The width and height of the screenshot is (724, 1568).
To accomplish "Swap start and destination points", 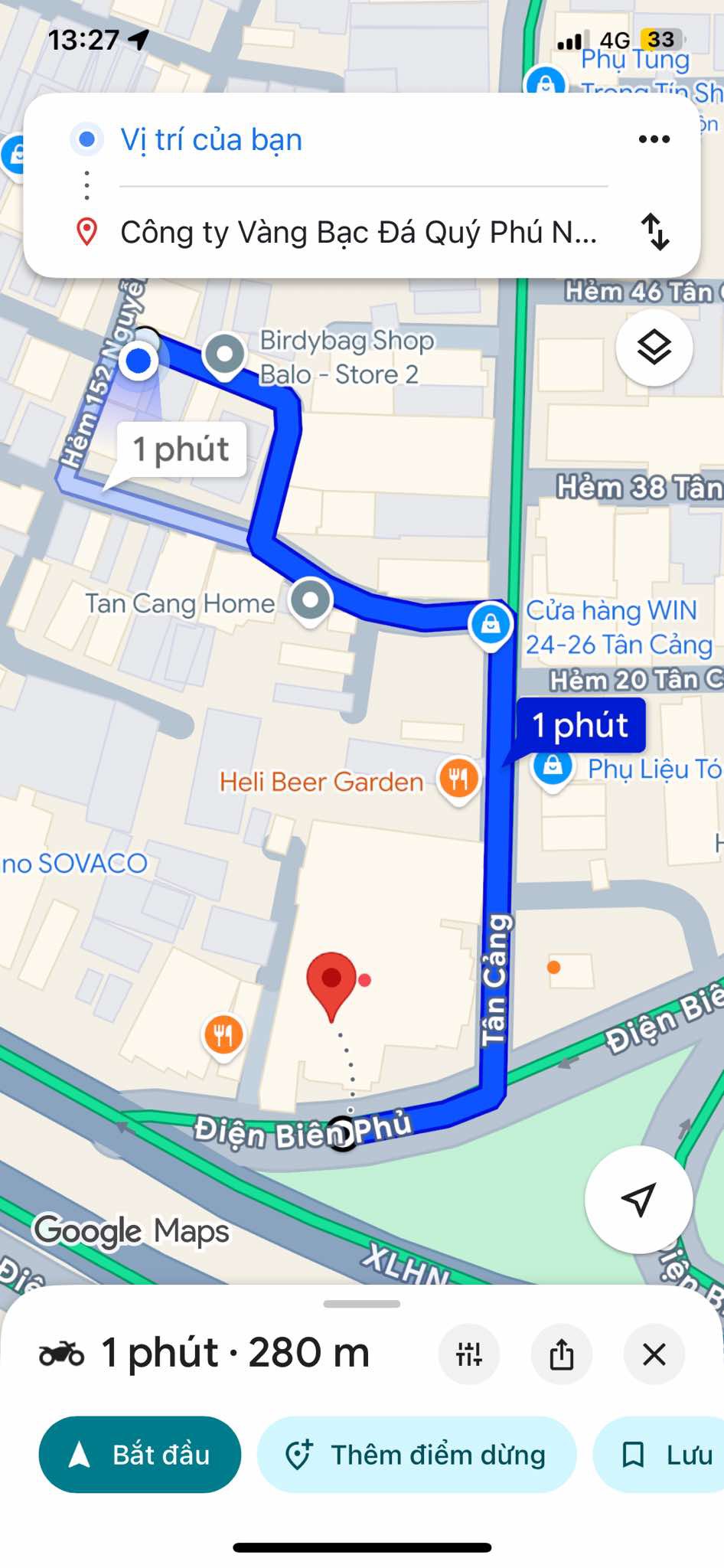I will pos(656,232).
